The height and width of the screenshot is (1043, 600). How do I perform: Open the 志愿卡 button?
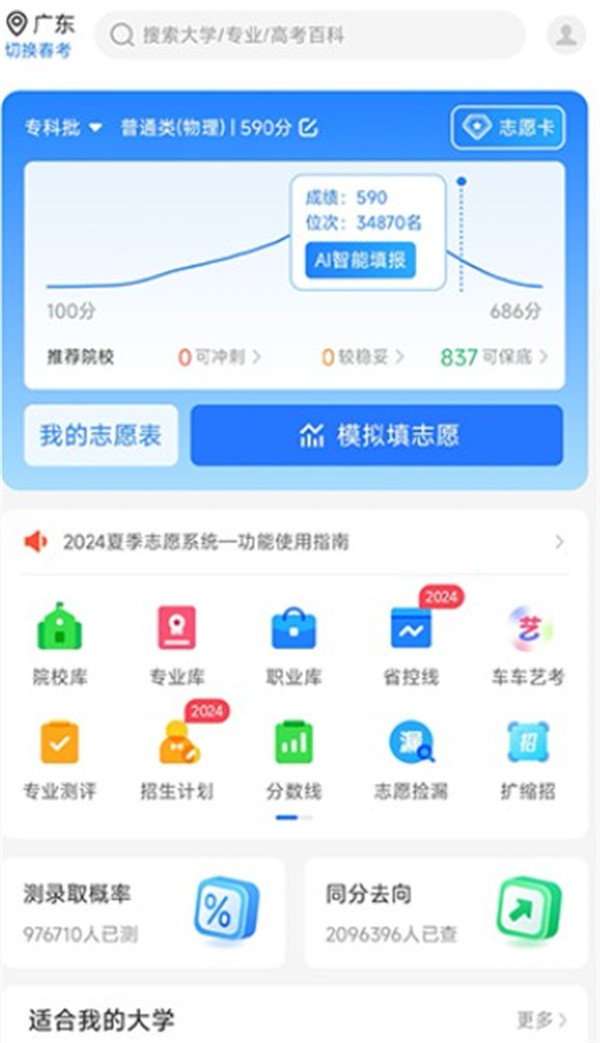point(508,128)
